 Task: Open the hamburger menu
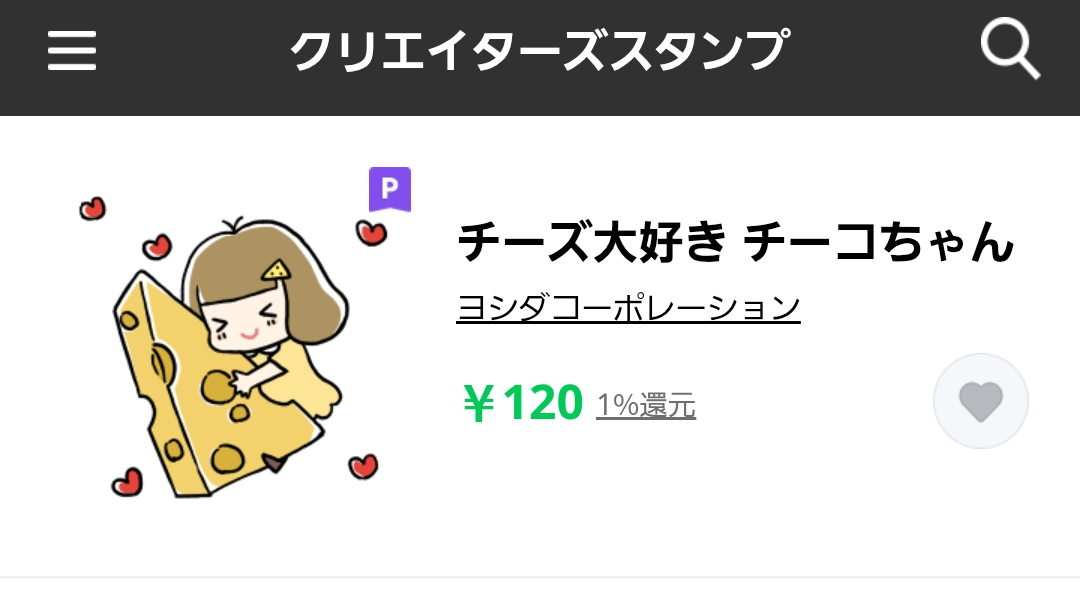[x=72, y=50]
